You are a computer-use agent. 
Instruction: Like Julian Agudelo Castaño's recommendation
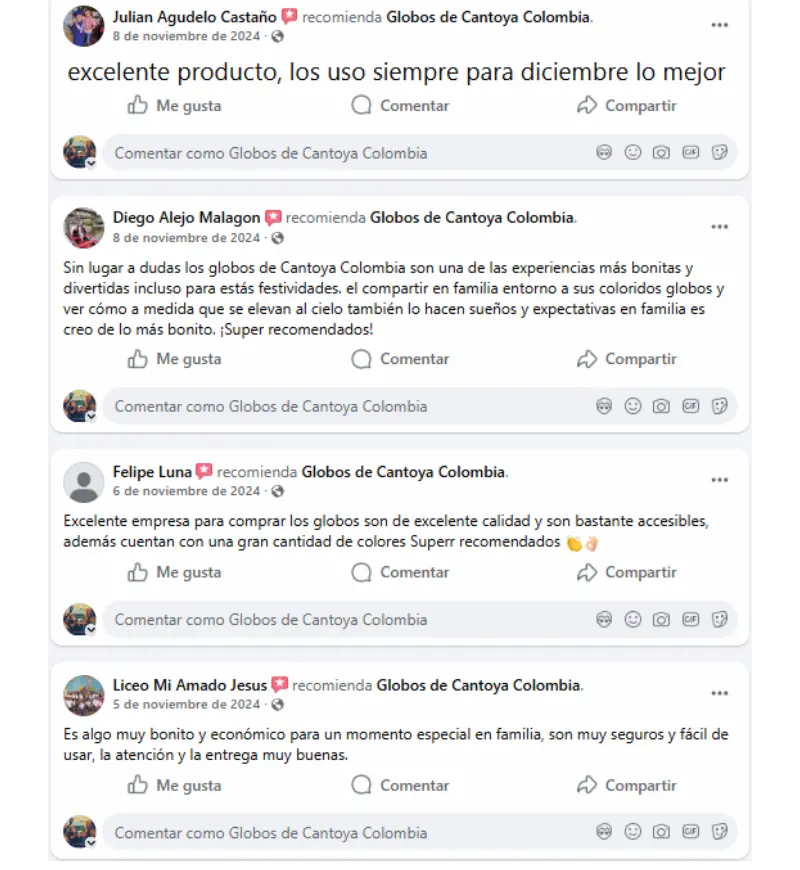pos(175,106)
